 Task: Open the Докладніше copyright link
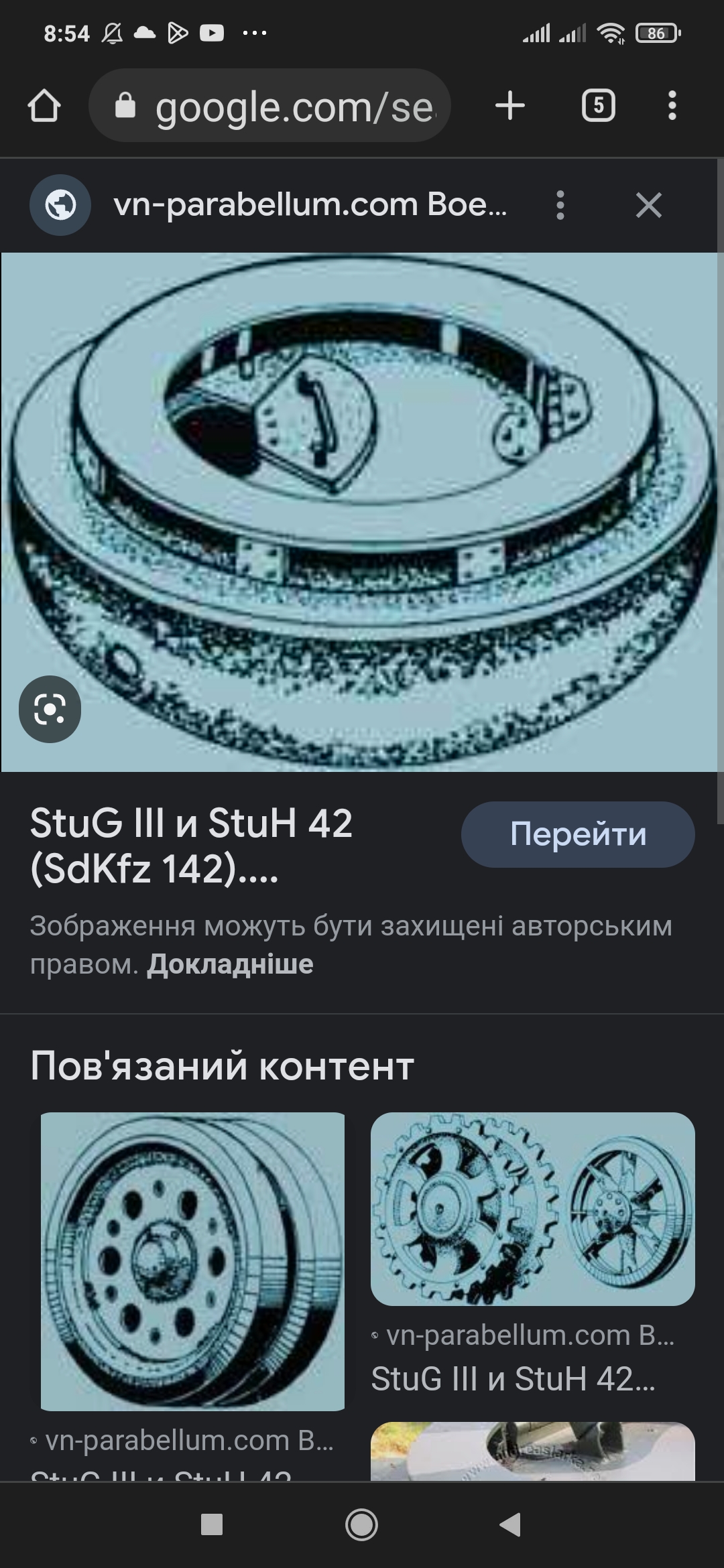(230, 964)
